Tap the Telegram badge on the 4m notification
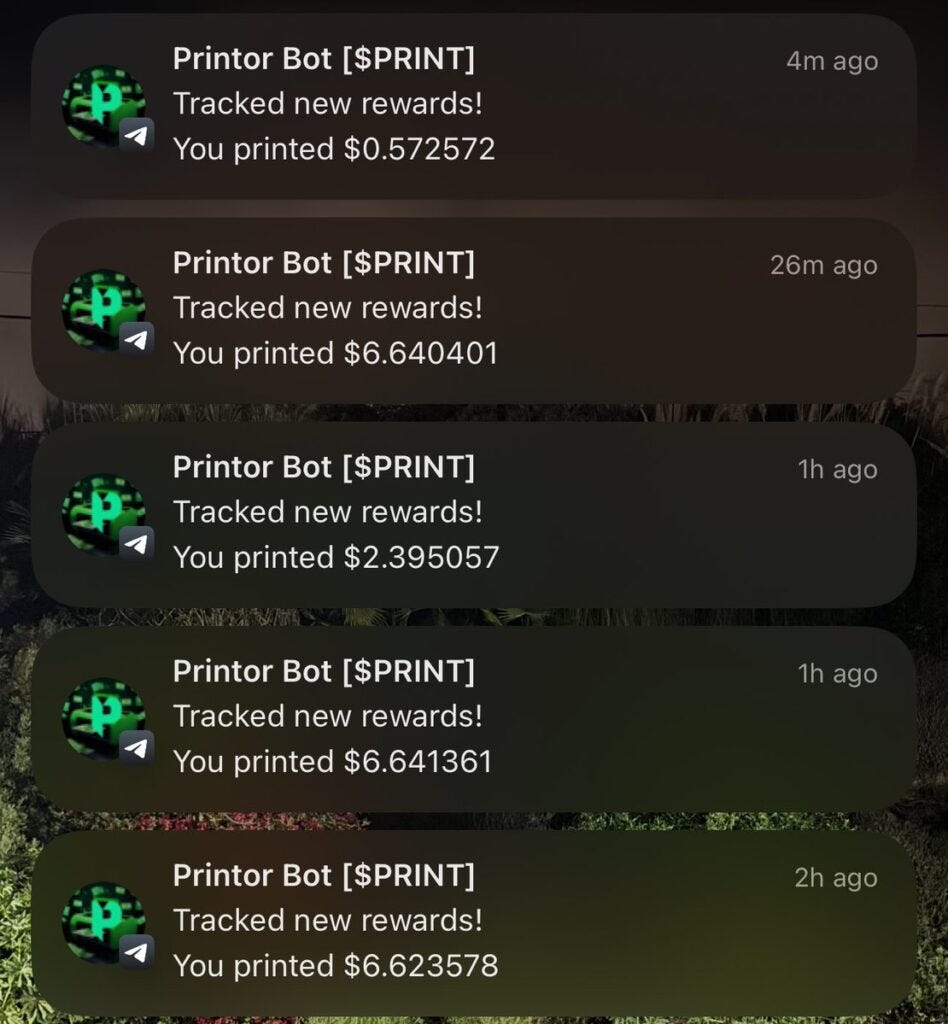The width and height of the screenshot is (948, 1024). point(136,135)
